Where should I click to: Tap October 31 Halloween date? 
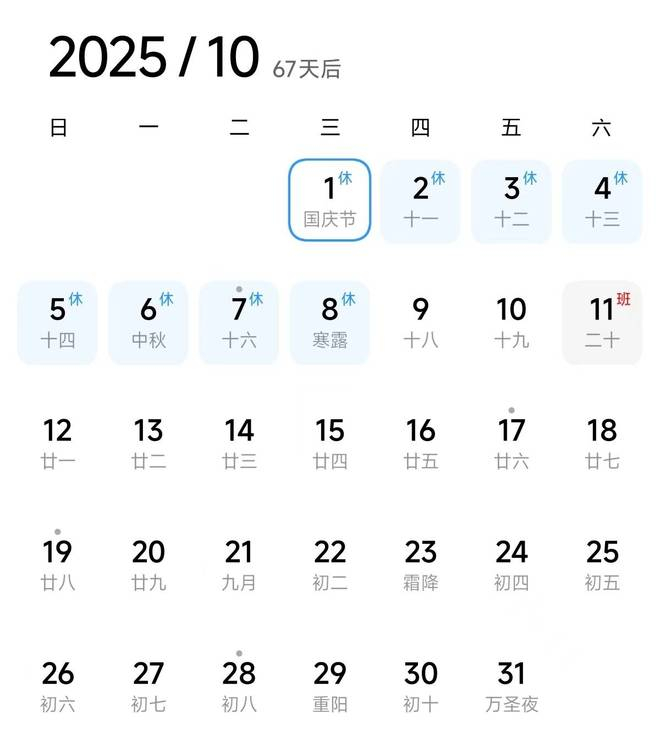click(511, 686)
